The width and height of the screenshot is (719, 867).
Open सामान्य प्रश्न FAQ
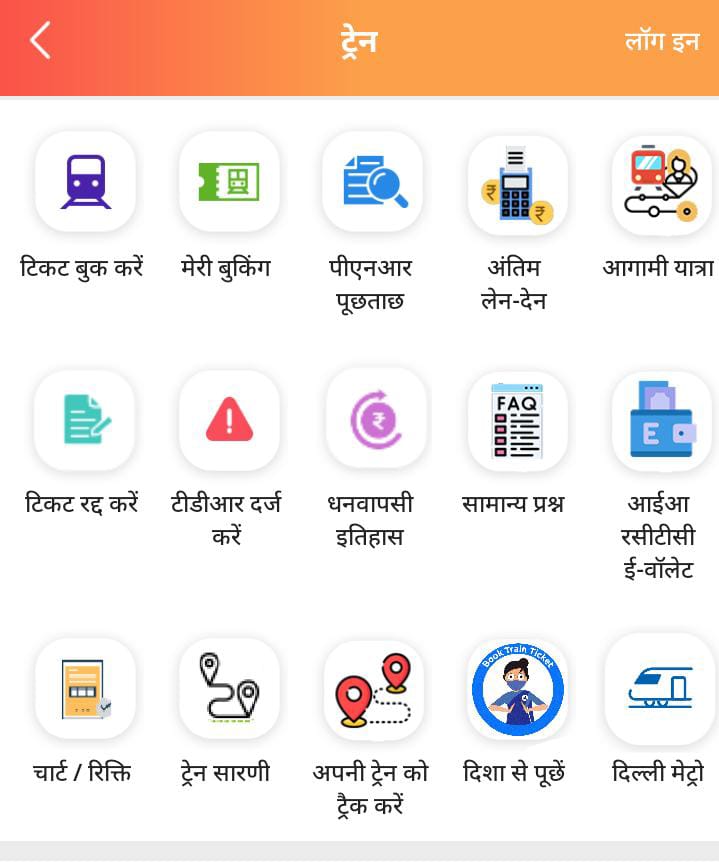516,420
